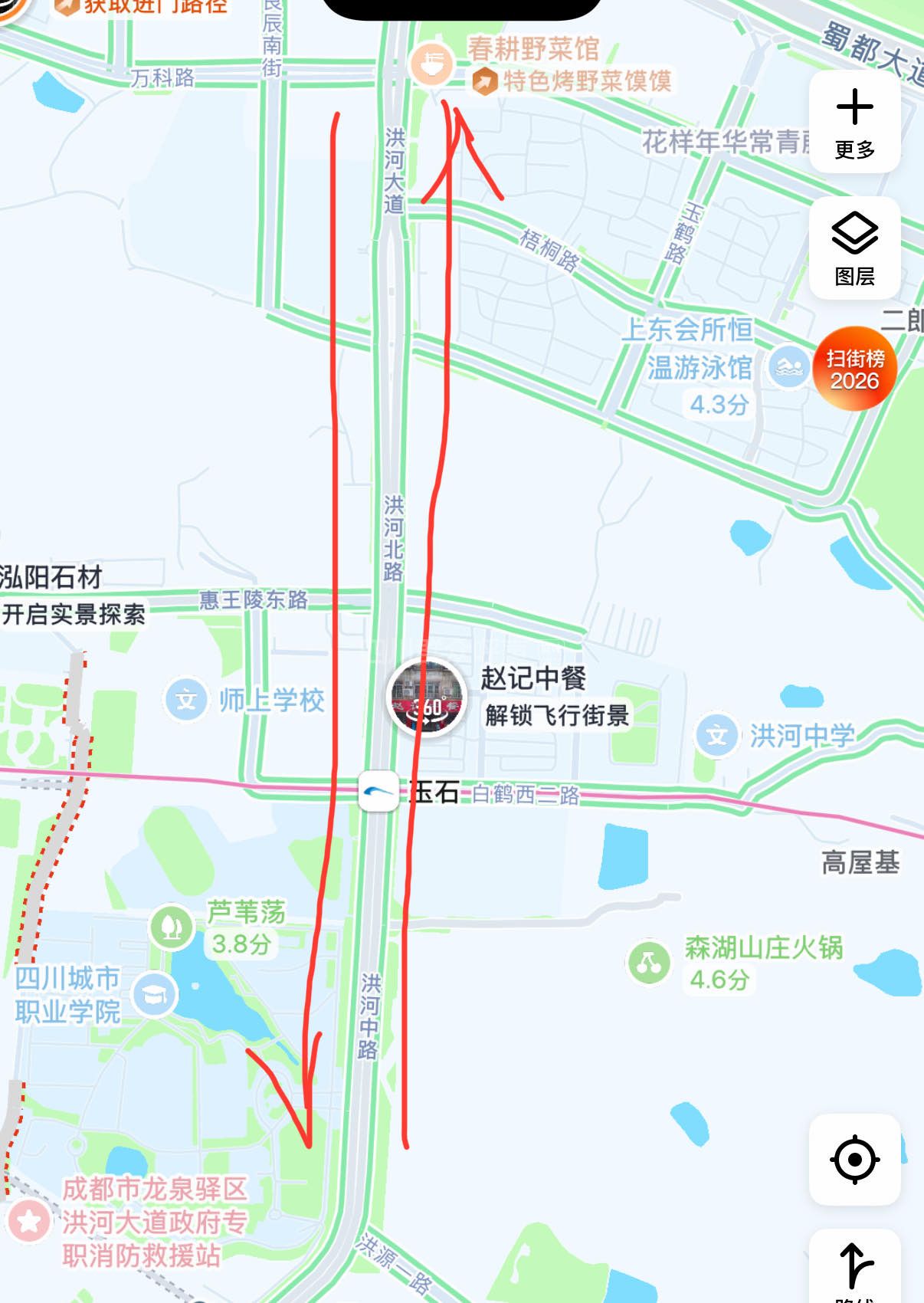Viewport: 924px width, 1303px height.
Task: Open the 图层 map layers panel
Action: click(854, 248)
